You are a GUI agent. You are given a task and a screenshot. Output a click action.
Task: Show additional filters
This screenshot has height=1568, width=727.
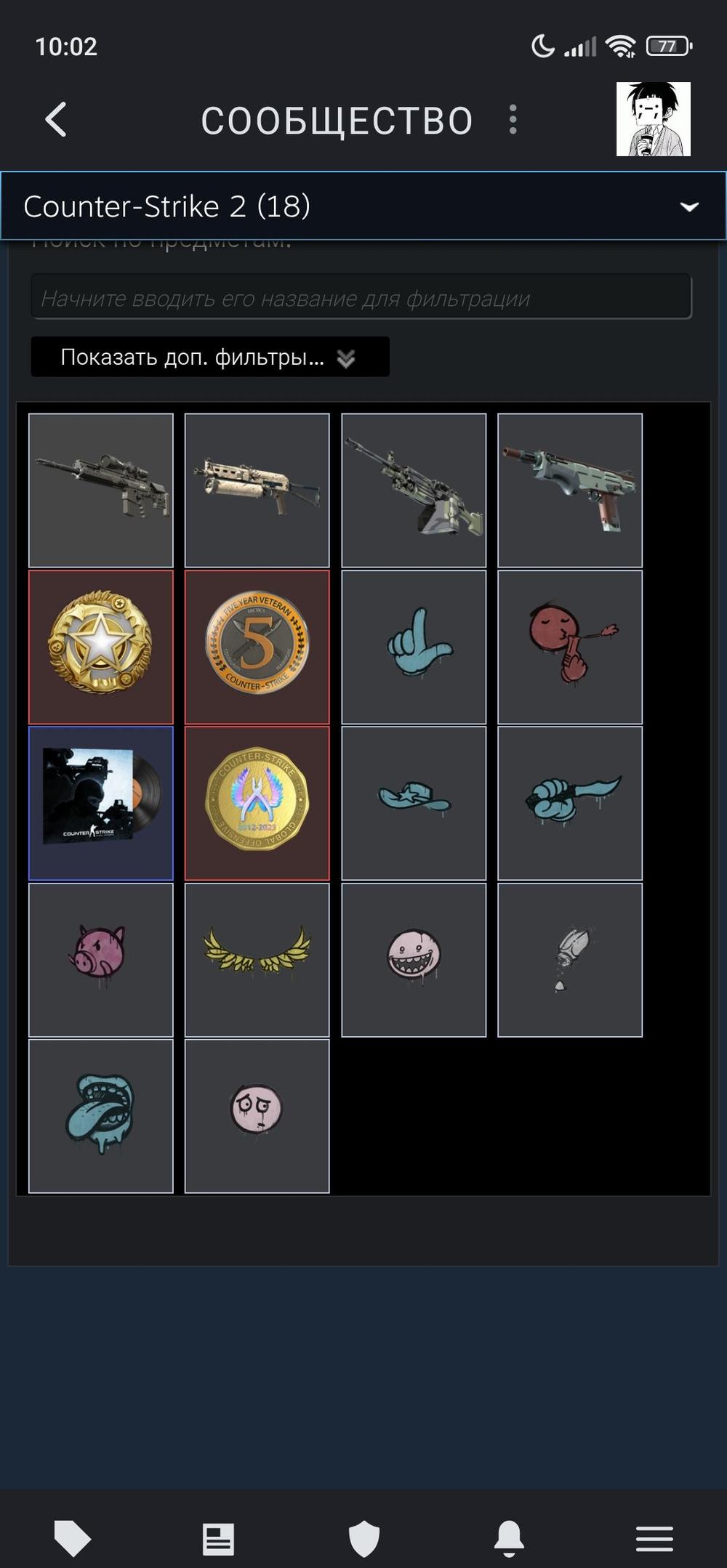click(x=209, y=357)
